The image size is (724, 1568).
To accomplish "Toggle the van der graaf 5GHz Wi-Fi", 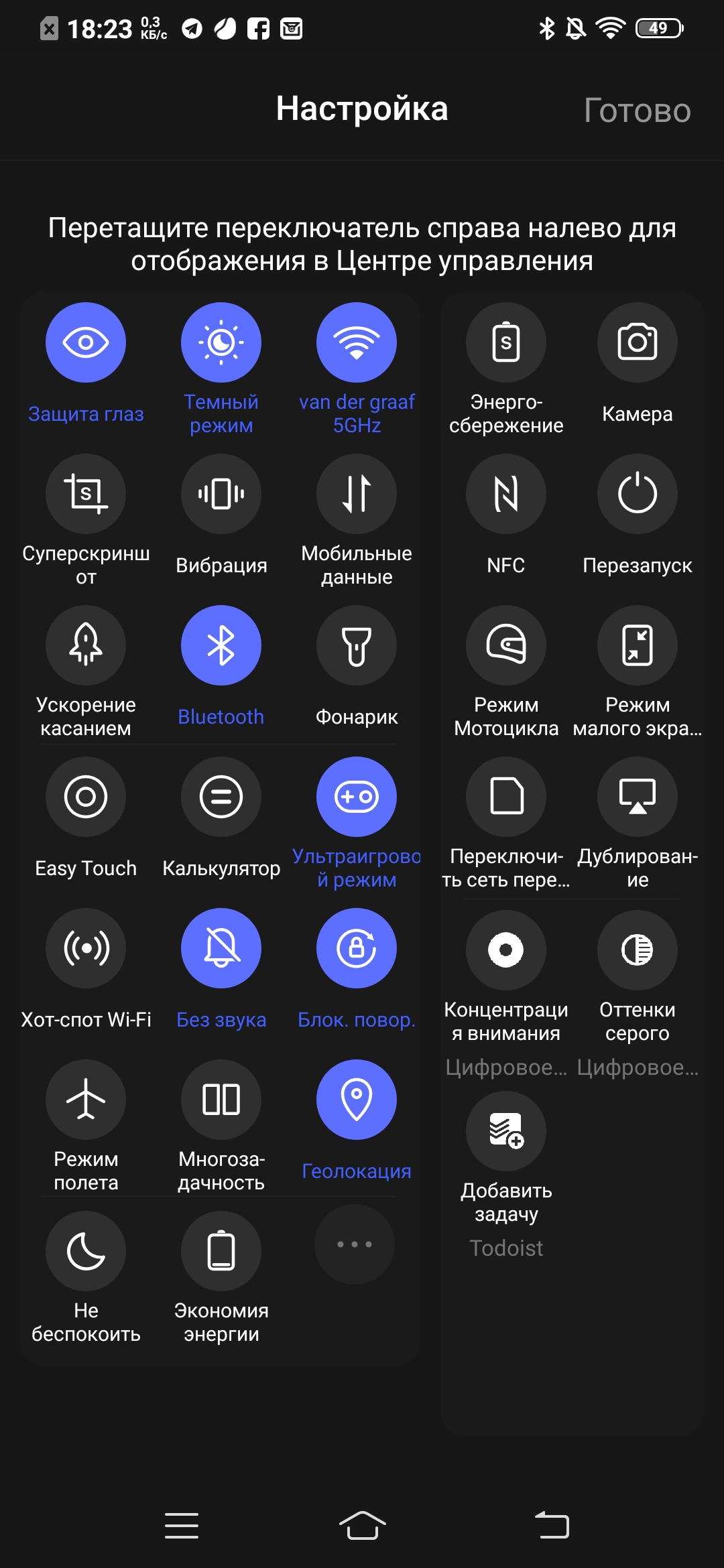I will pos(357,342).
